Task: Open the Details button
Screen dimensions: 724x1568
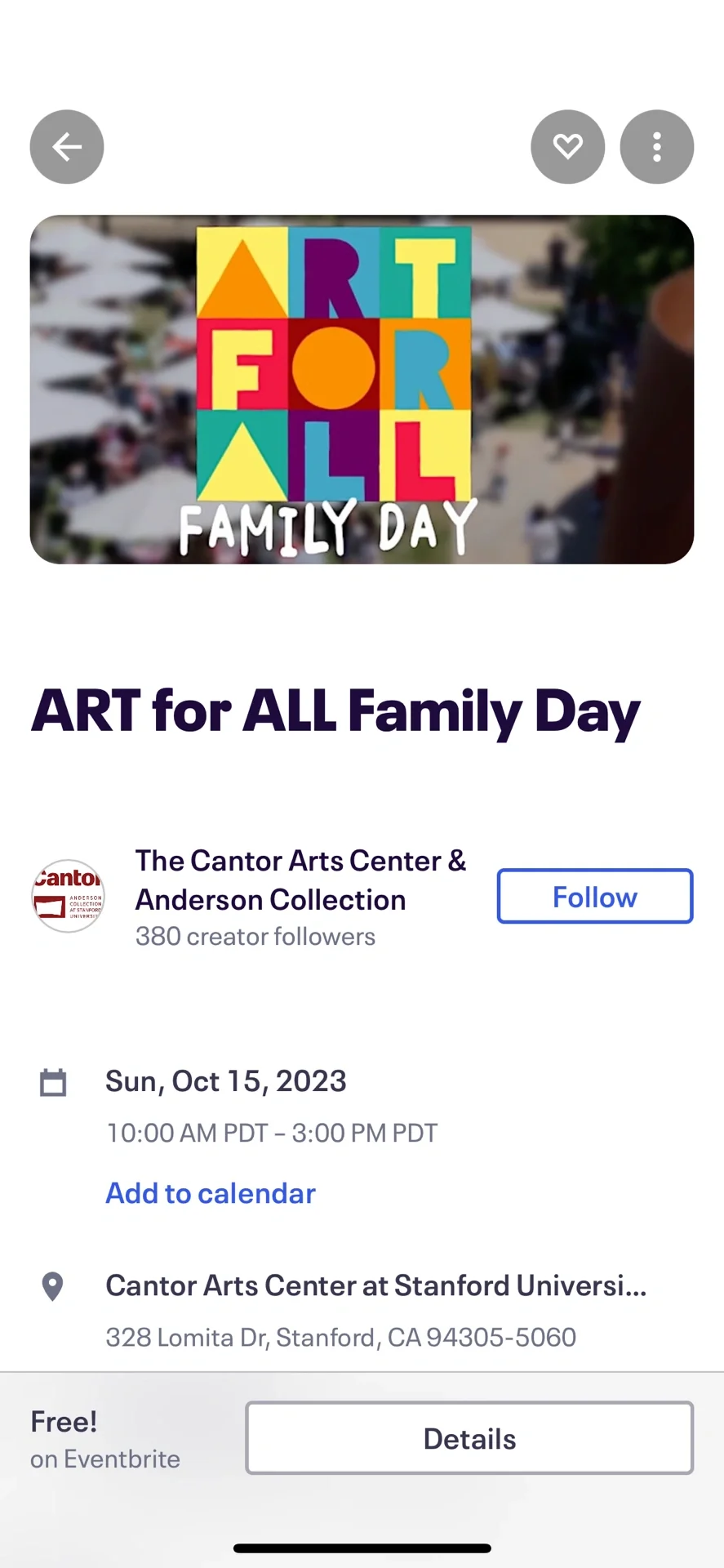Action: pos(469,1438)
